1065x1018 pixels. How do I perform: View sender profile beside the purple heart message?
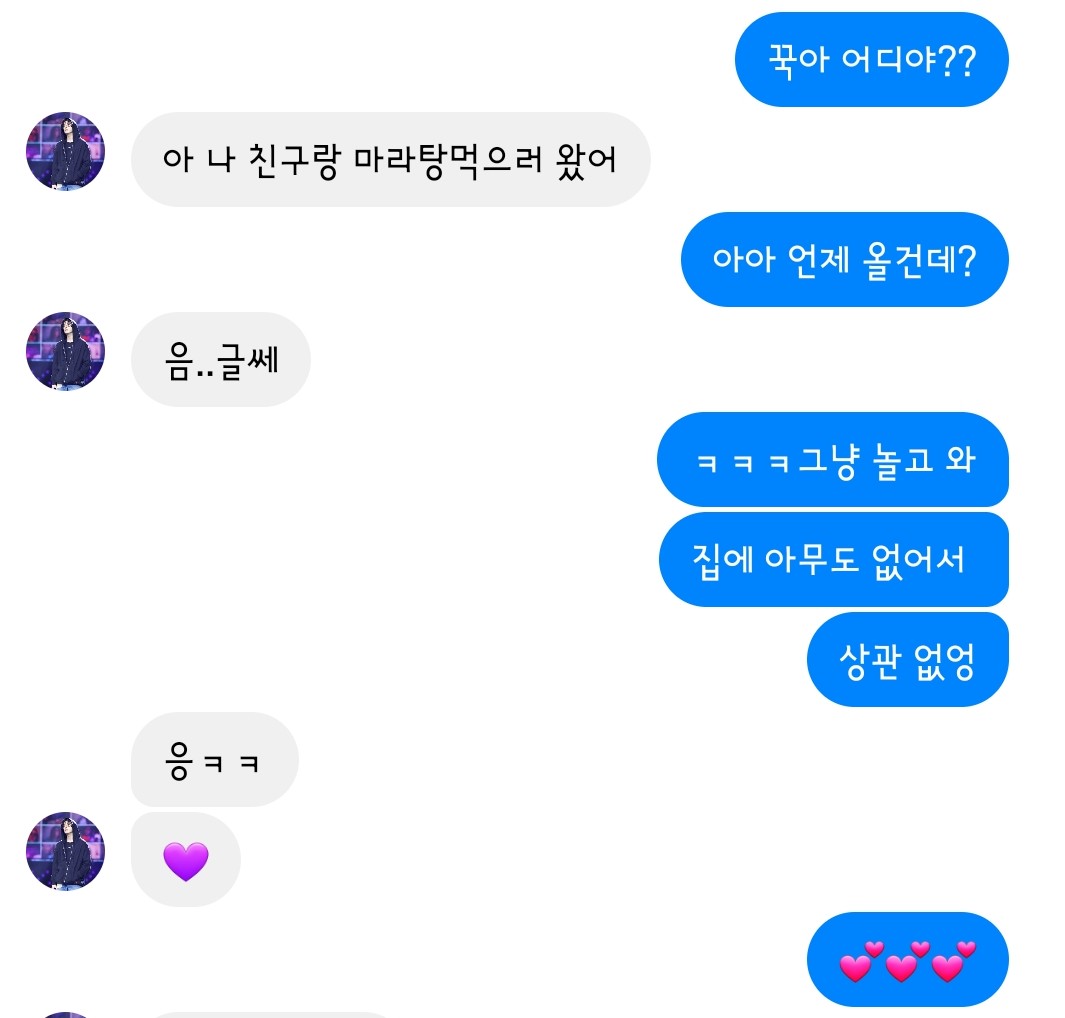click(x=65, y=851)
